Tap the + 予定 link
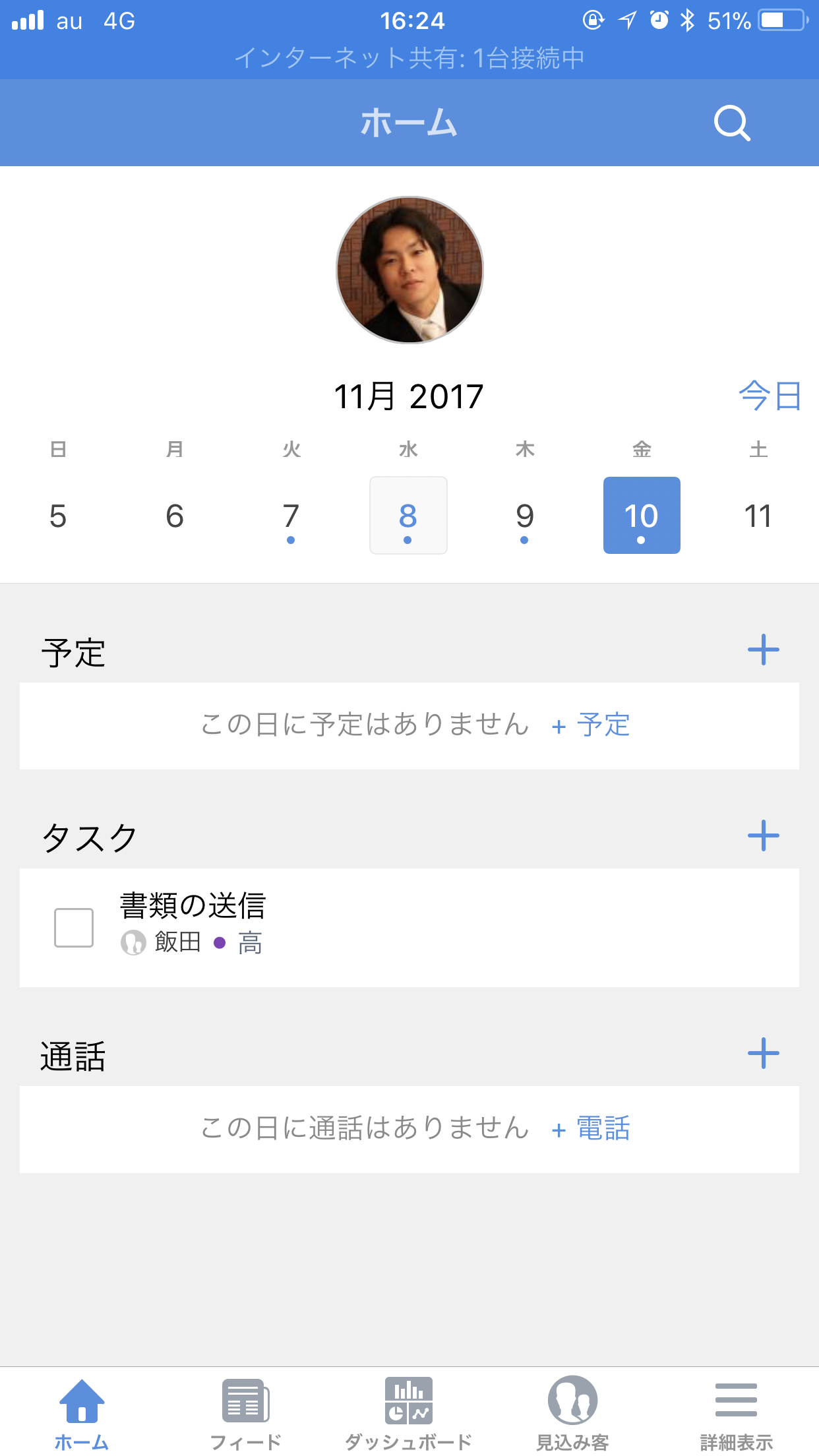This screenshot has height=1456, width=819. pos(591,725)
